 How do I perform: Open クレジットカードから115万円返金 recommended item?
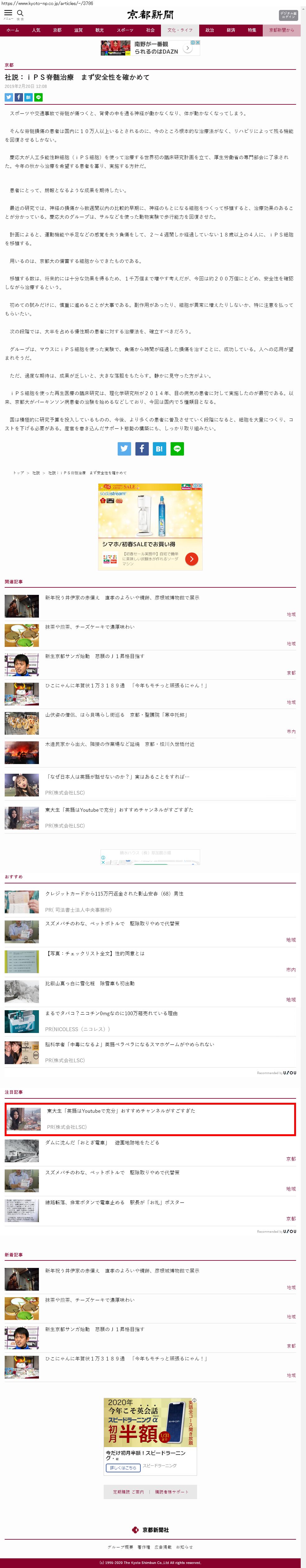tap(114, 894)
